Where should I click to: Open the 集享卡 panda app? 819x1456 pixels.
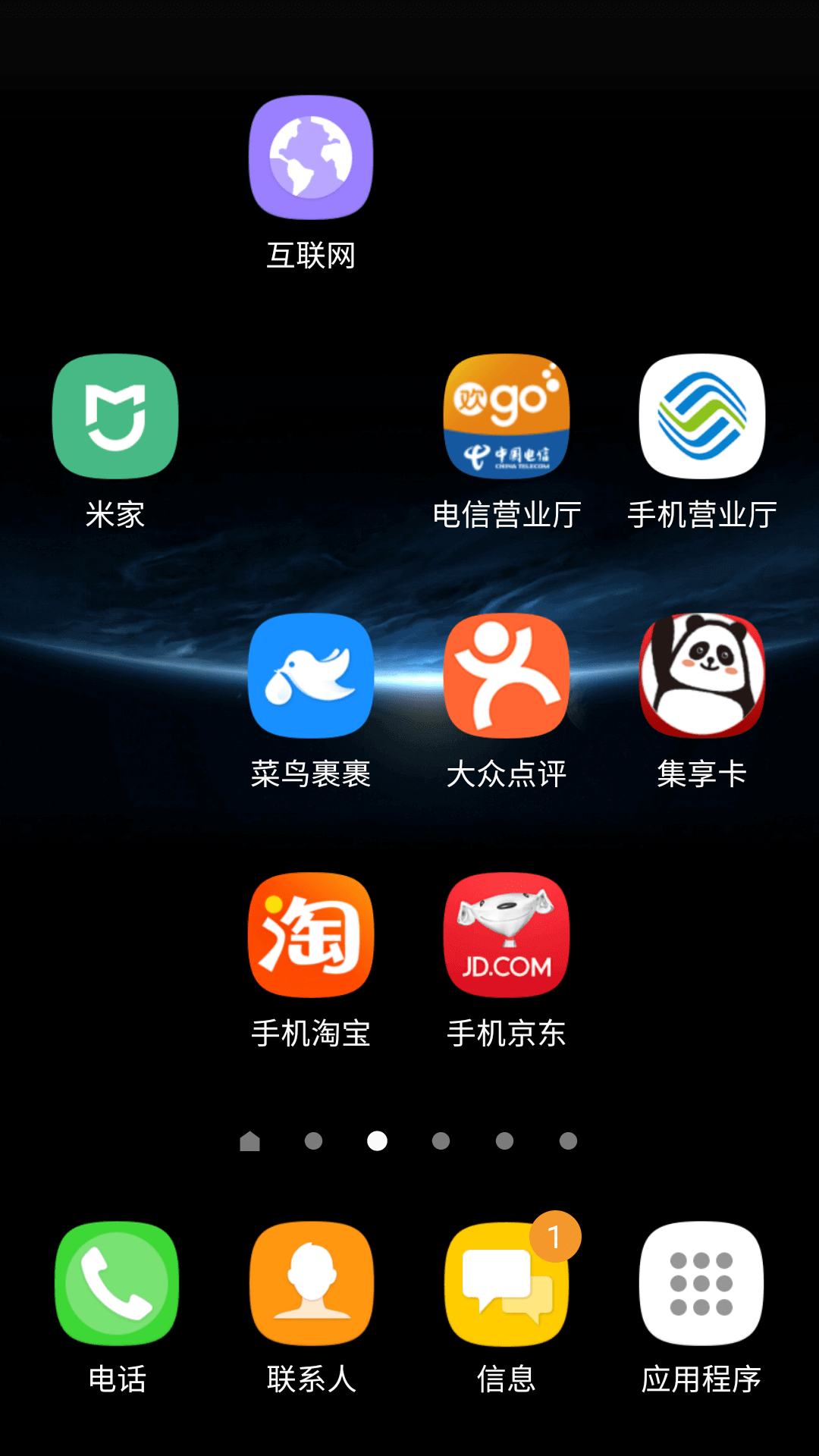click(702, 676)
